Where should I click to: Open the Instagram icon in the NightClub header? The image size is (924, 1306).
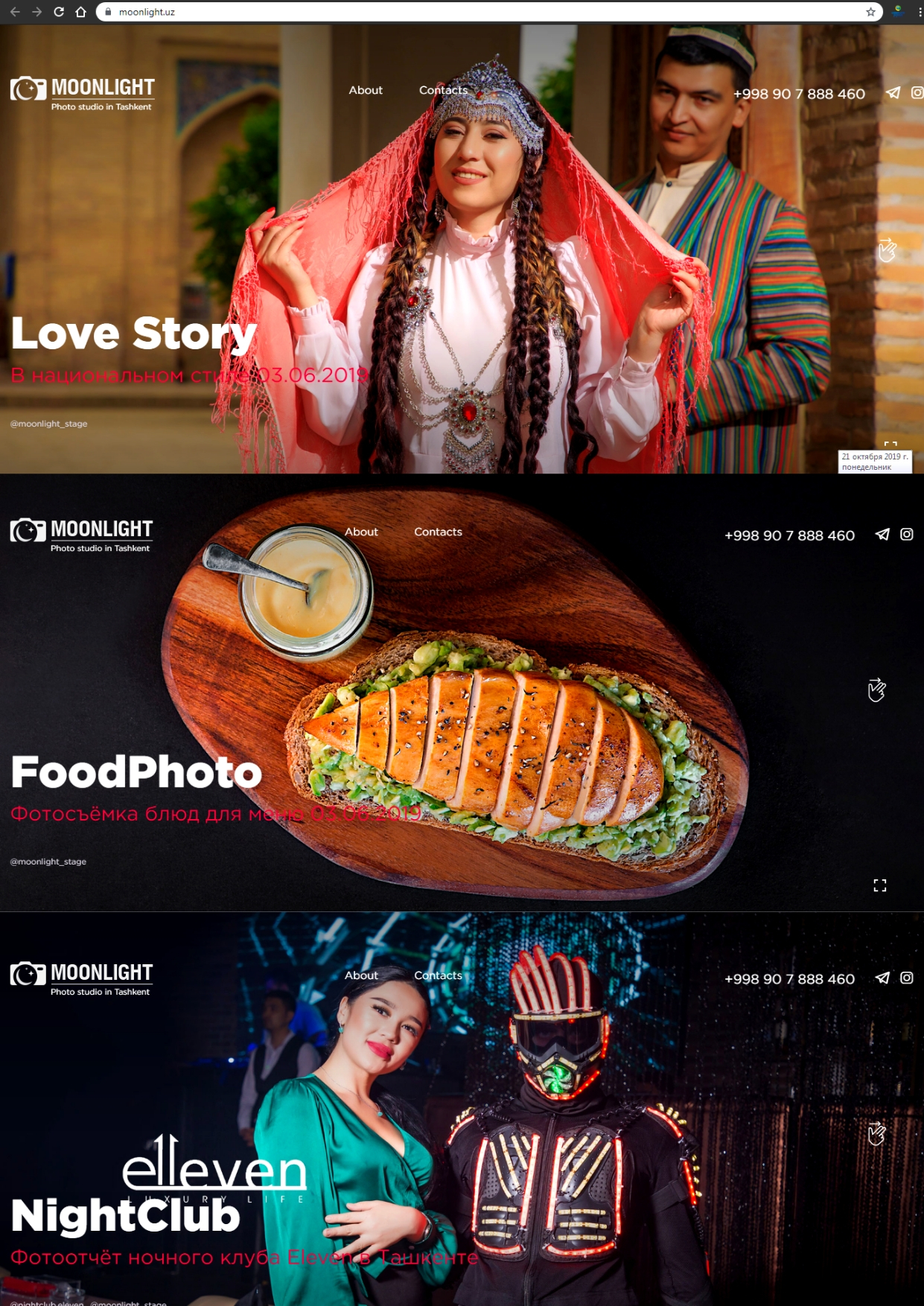[x=907, y=978]
